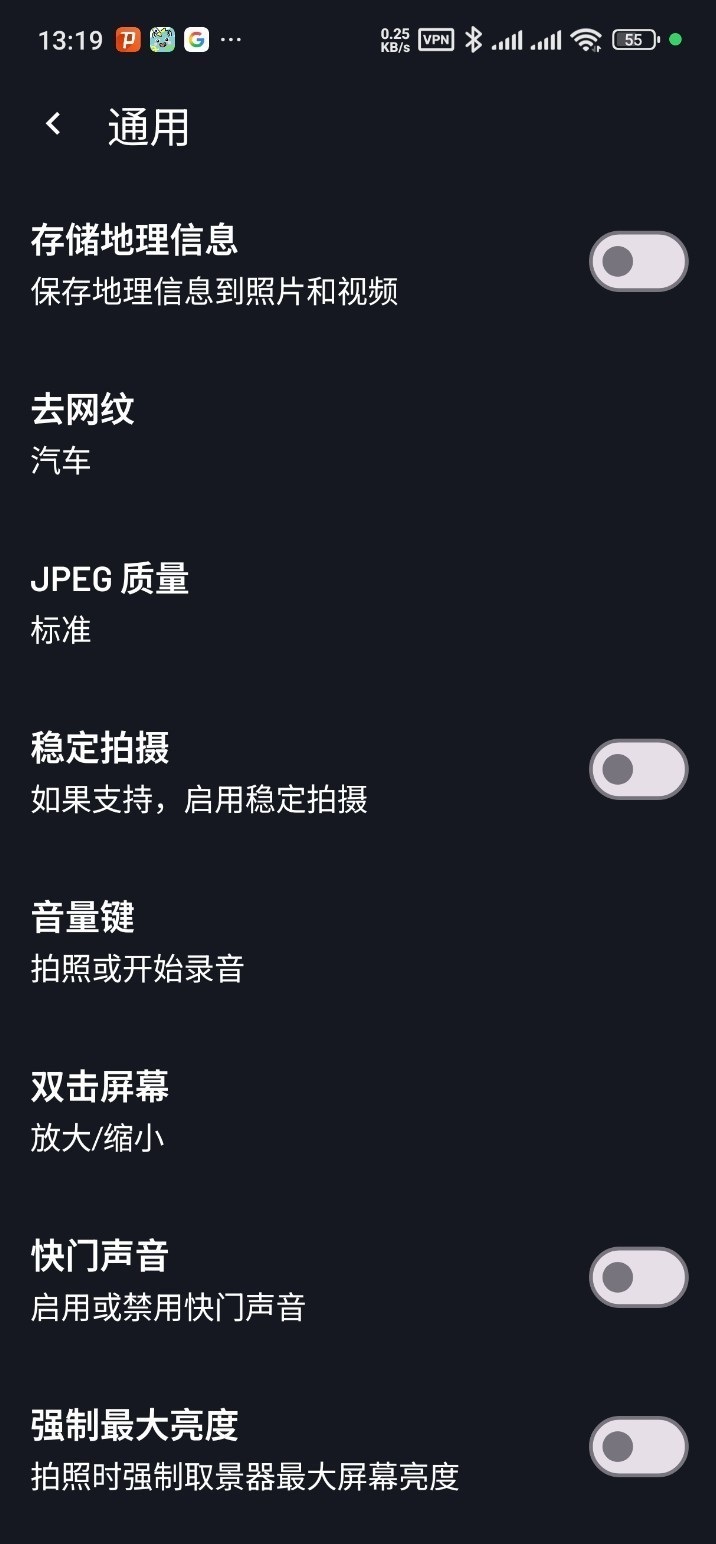Enable 稳定拍摄 switch

pos(638,770)
